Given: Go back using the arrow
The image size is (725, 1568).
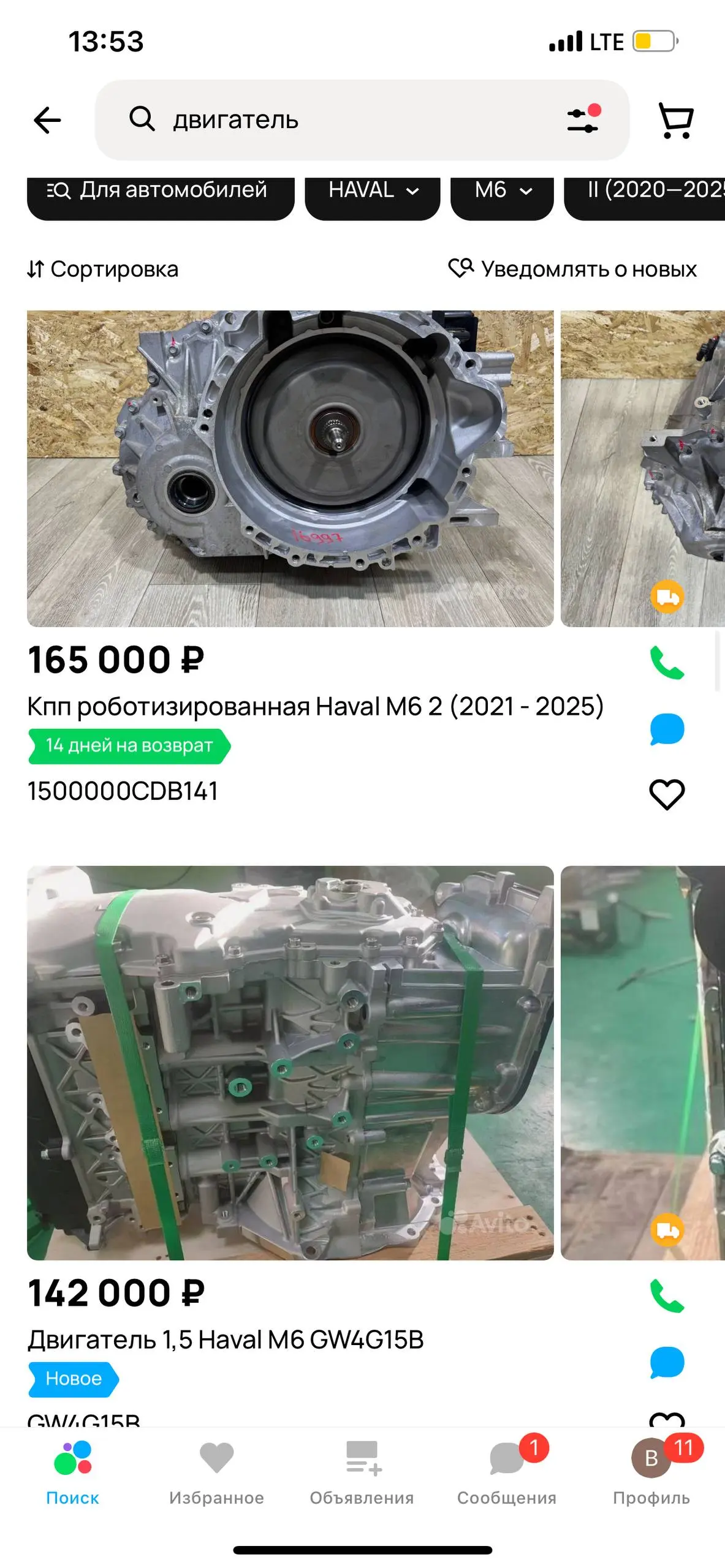Looking at the screenshot, I should (47, 119).
